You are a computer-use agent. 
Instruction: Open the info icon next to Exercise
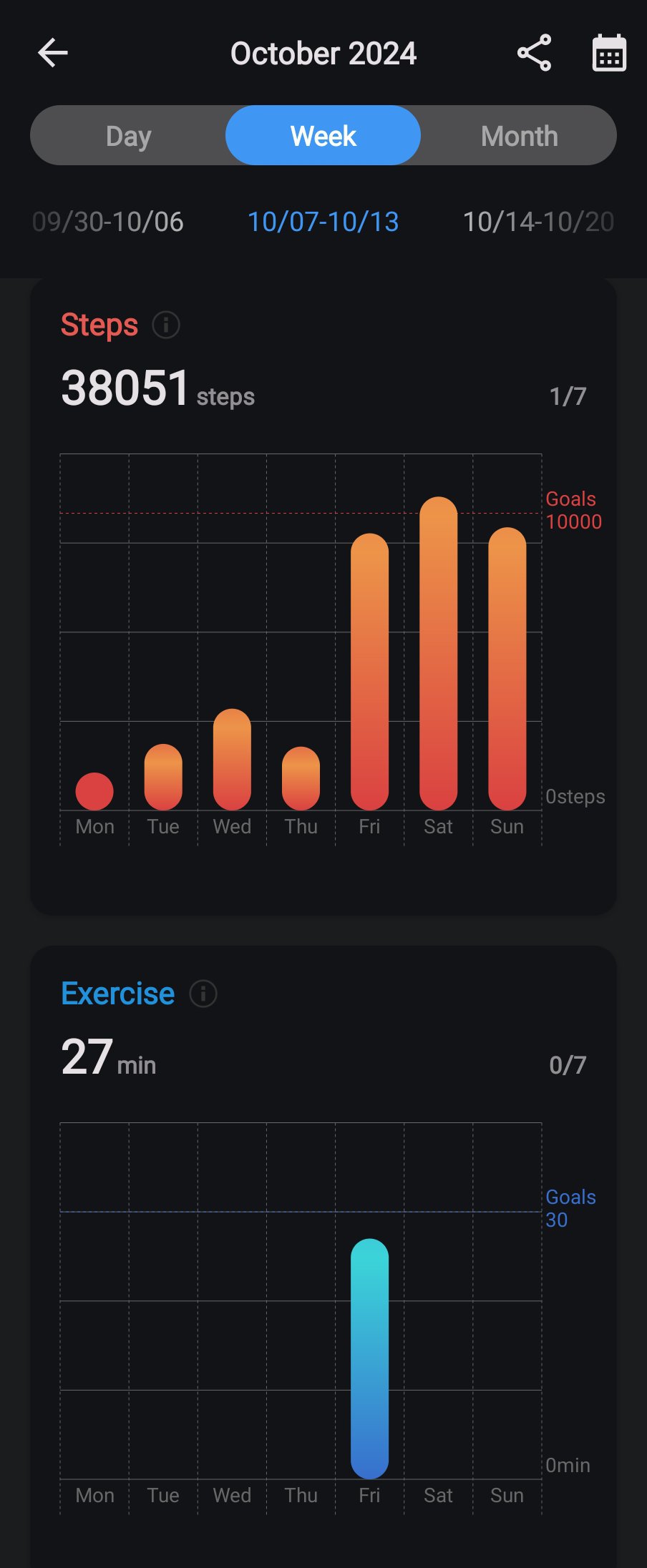(x=203, y=994)
